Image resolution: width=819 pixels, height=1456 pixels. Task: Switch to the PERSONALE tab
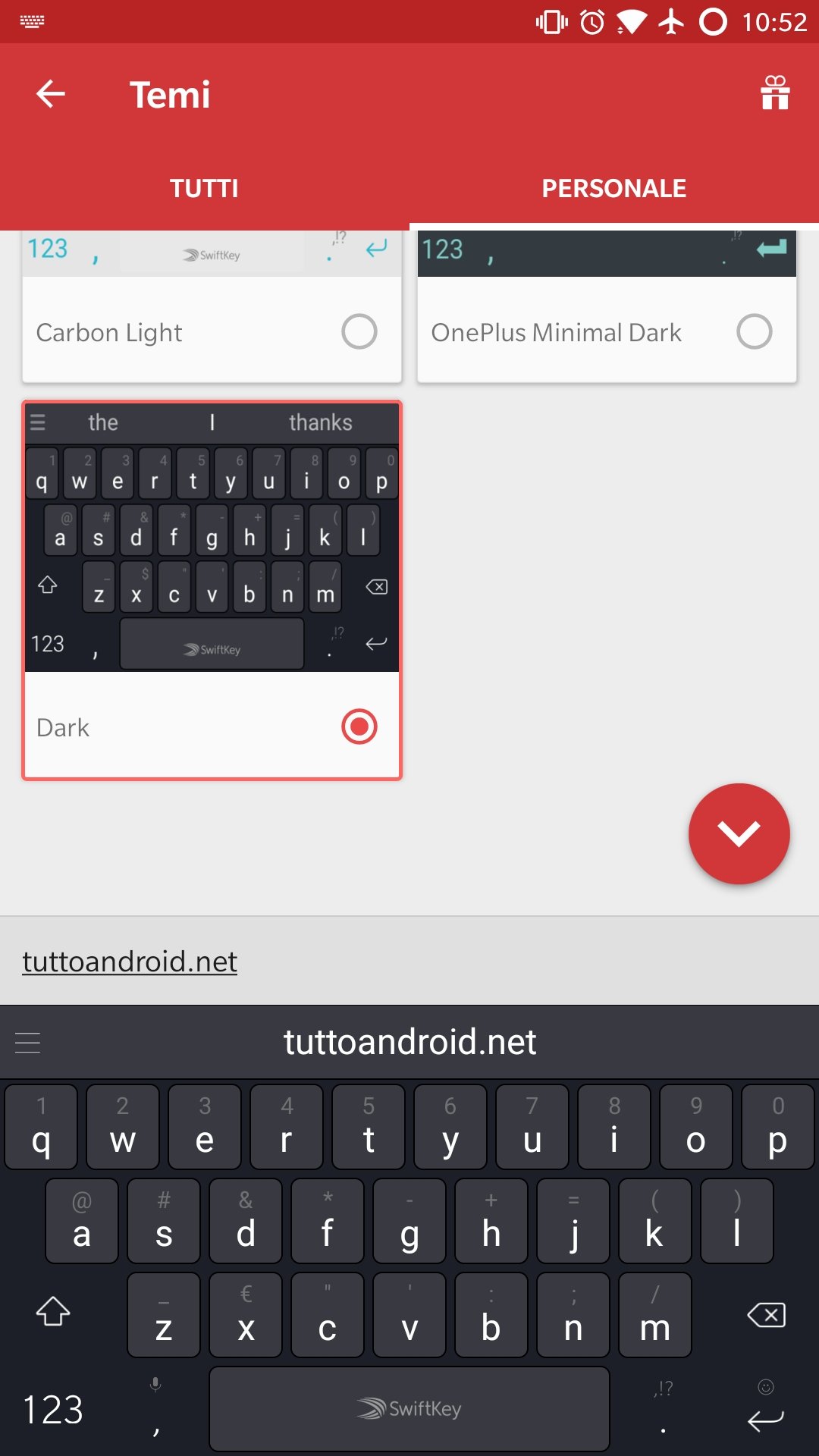(x=614, y=188)
